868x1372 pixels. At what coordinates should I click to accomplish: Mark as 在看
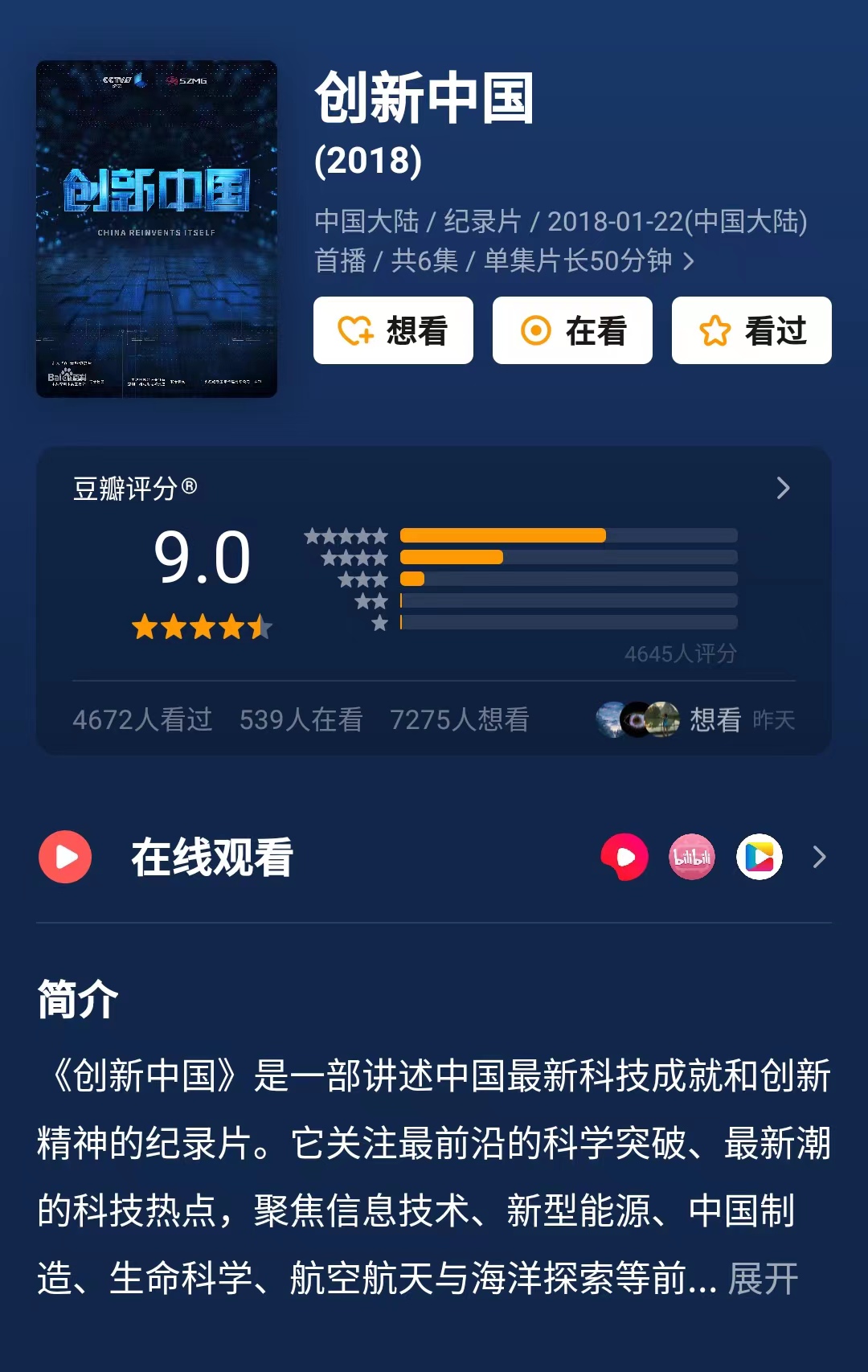point(572,330)
